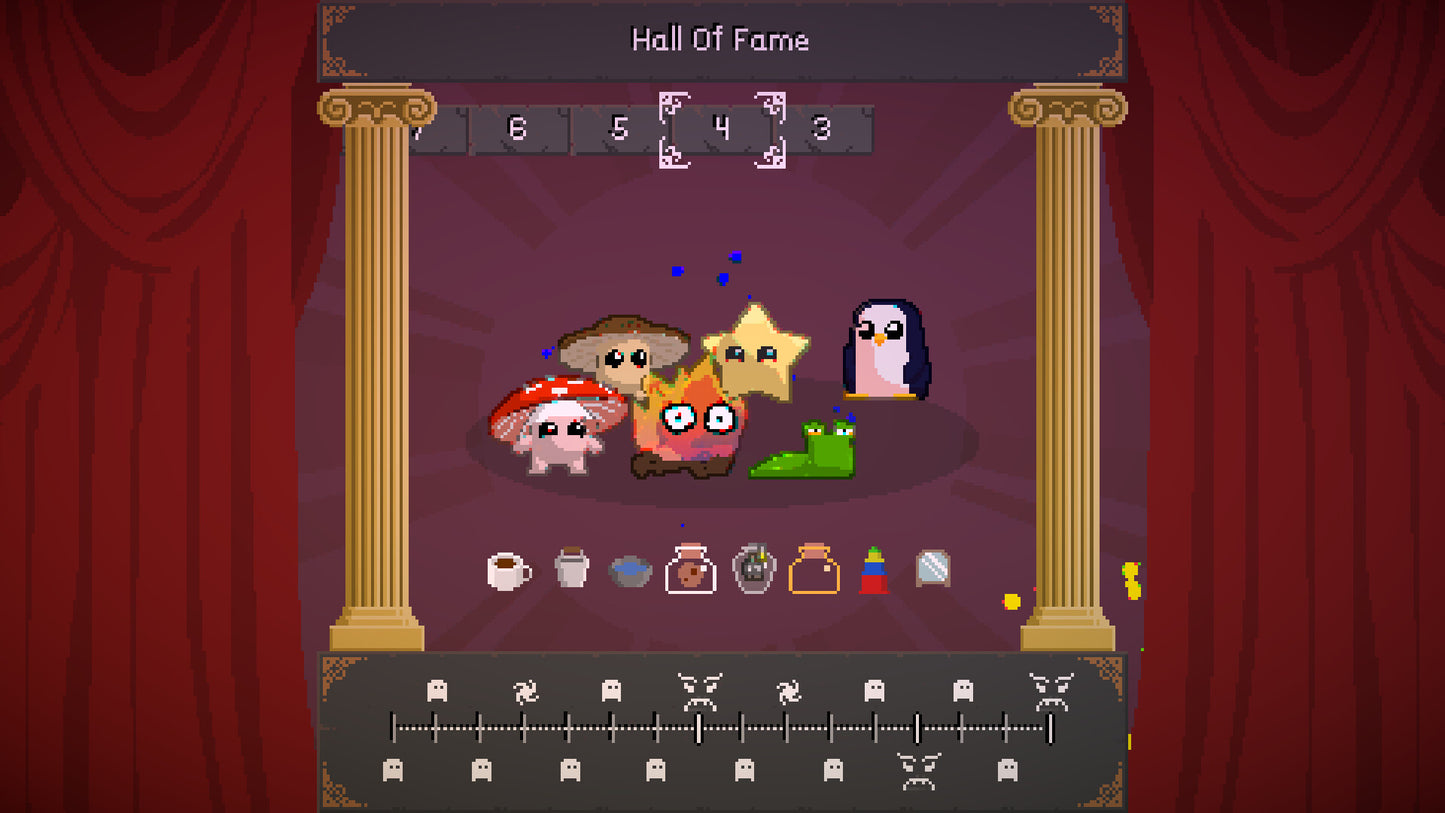Tap the cookie jar item

click(690, 569)
